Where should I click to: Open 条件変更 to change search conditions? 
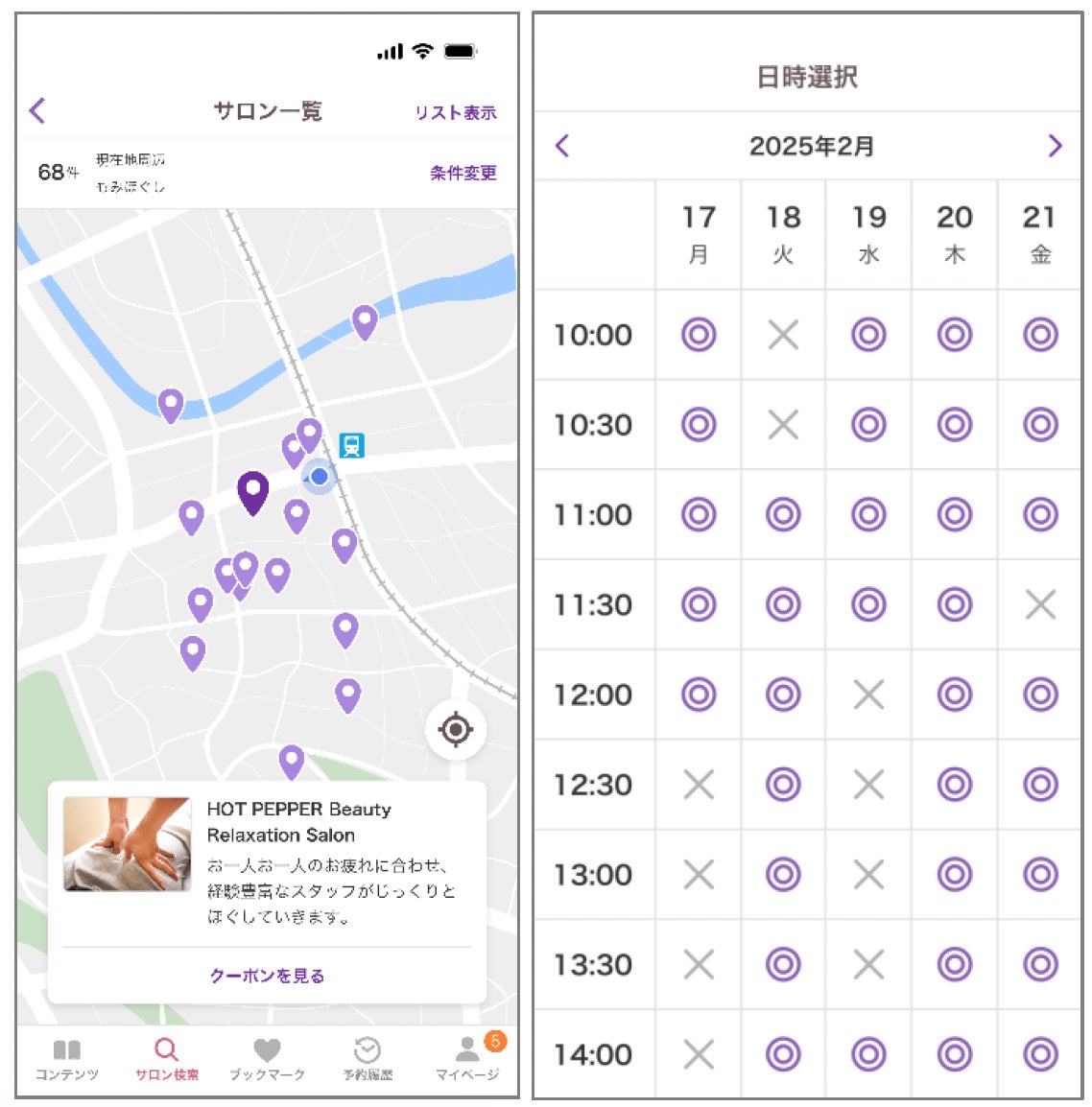463,173
